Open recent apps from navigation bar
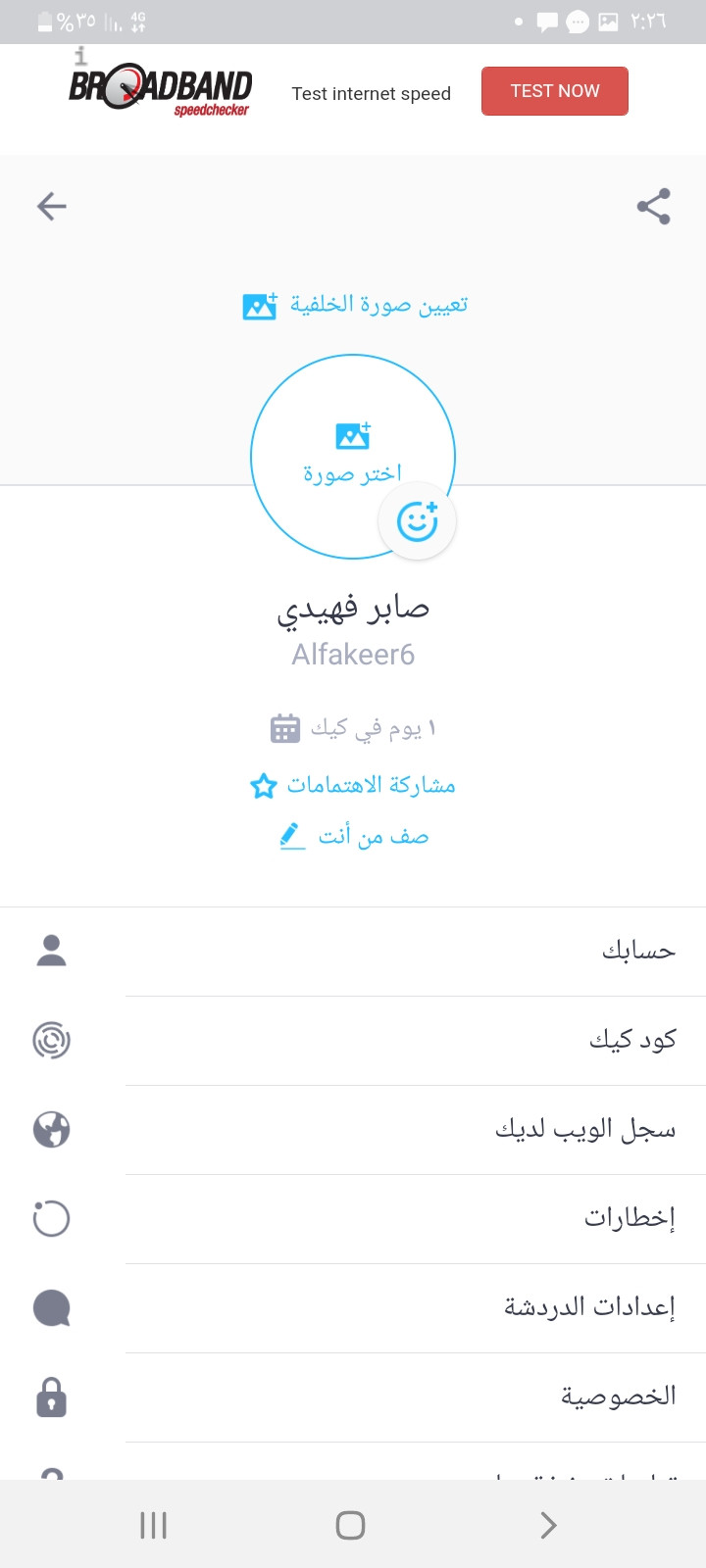 point(154,1525)
